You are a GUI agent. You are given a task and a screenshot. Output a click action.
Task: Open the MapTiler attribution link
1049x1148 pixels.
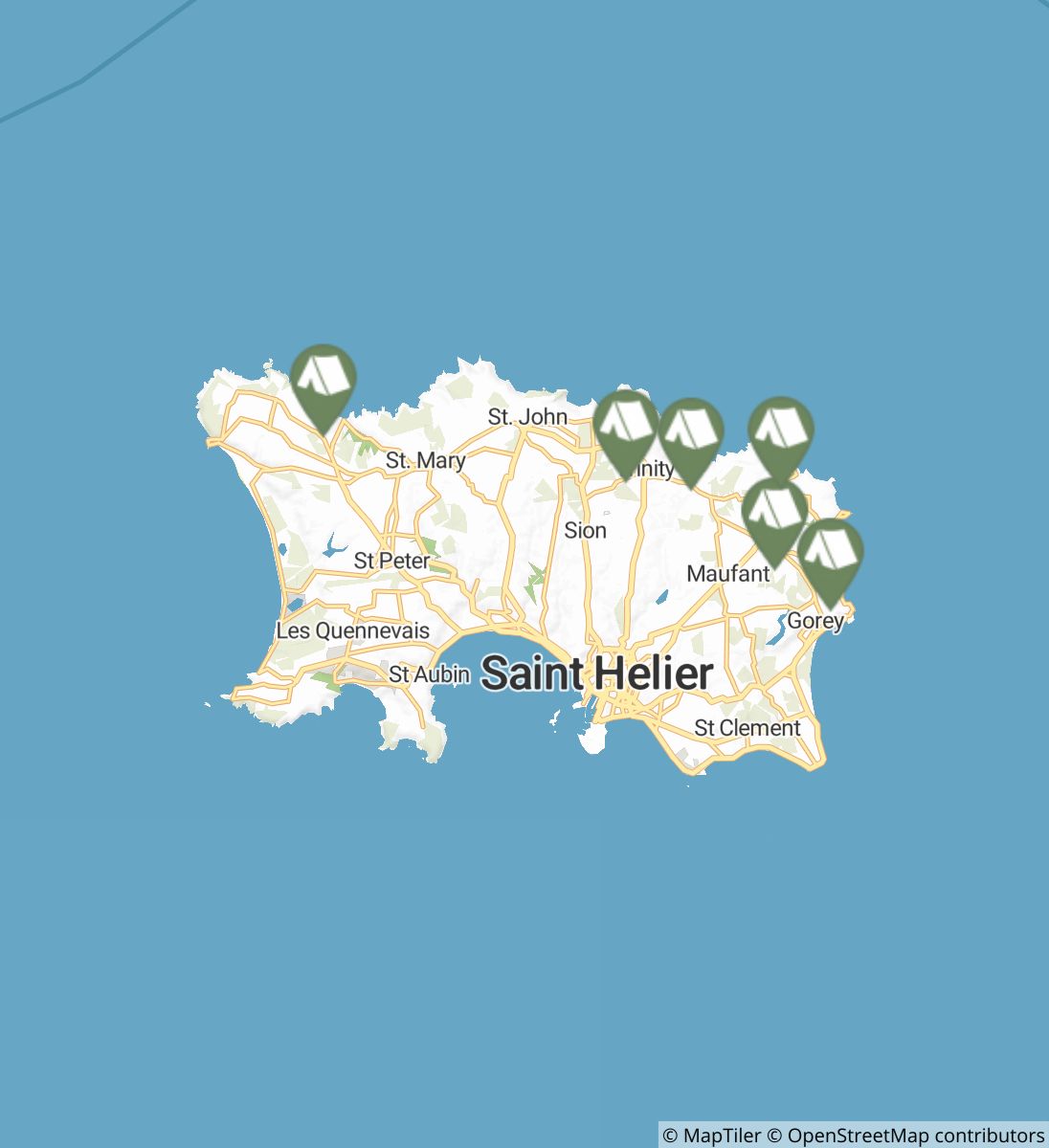(712, 1136)
